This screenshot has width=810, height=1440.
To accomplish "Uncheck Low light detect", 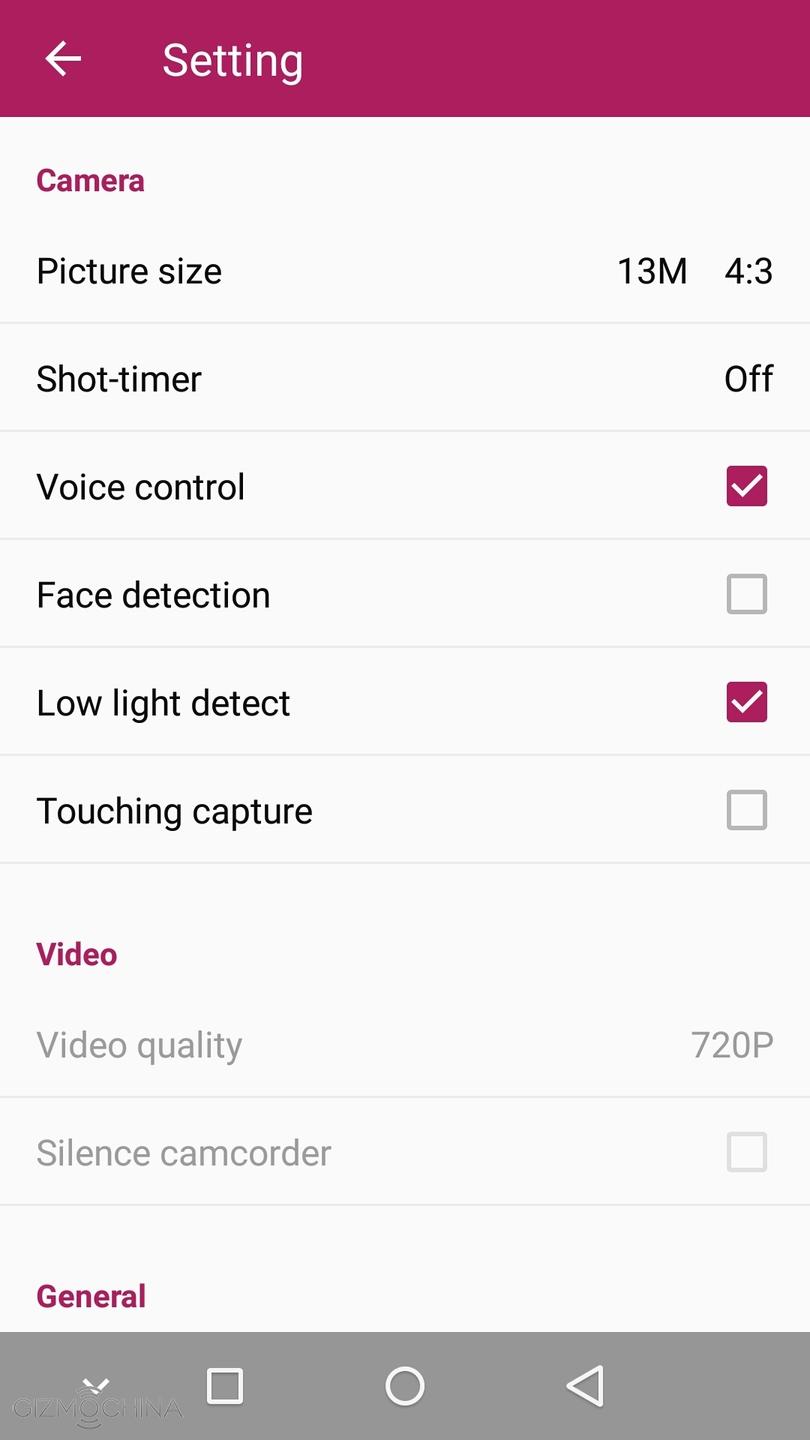I will (747, 702).
